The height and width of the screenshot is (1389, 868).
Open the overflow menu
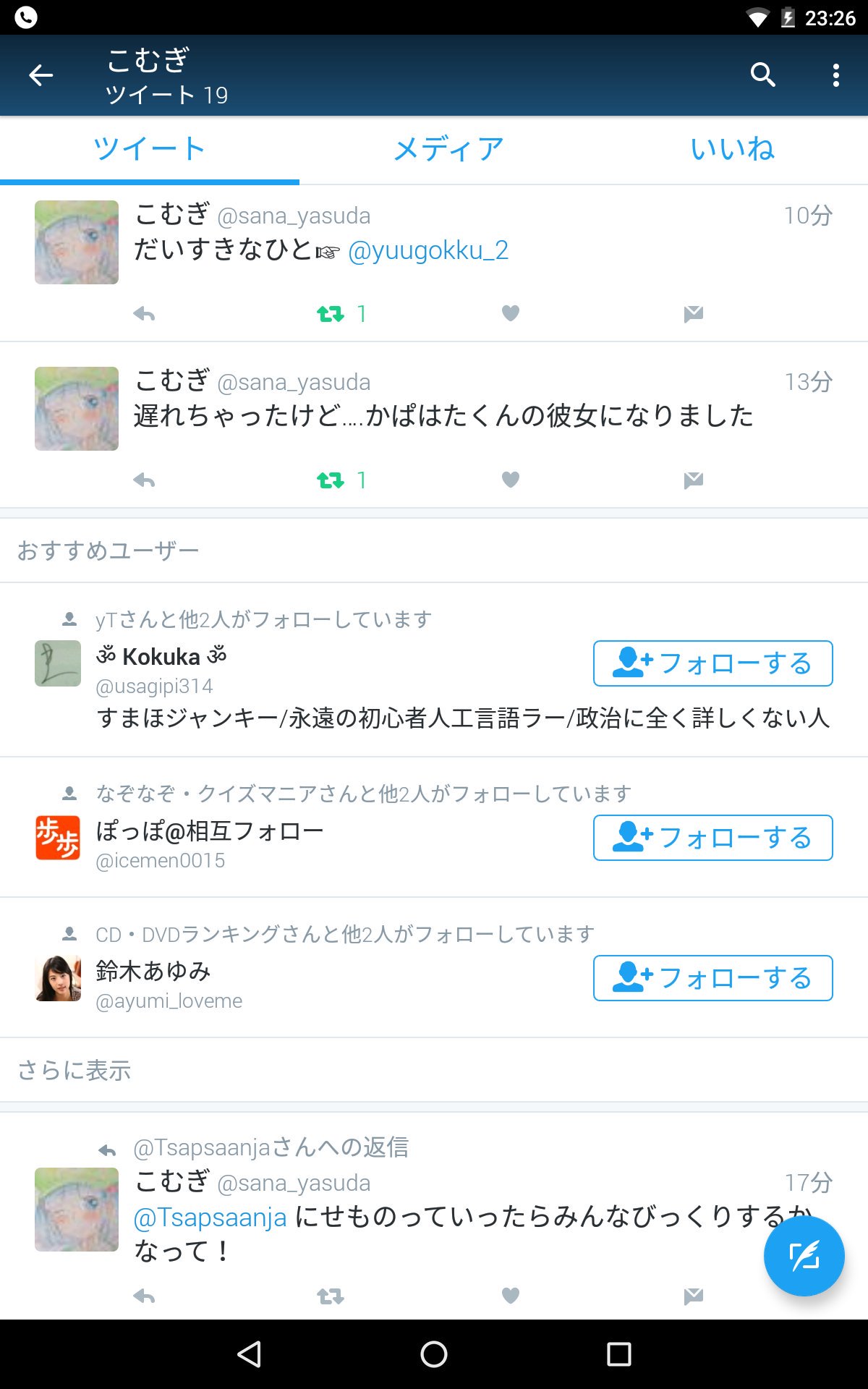(x=835, y=75)
